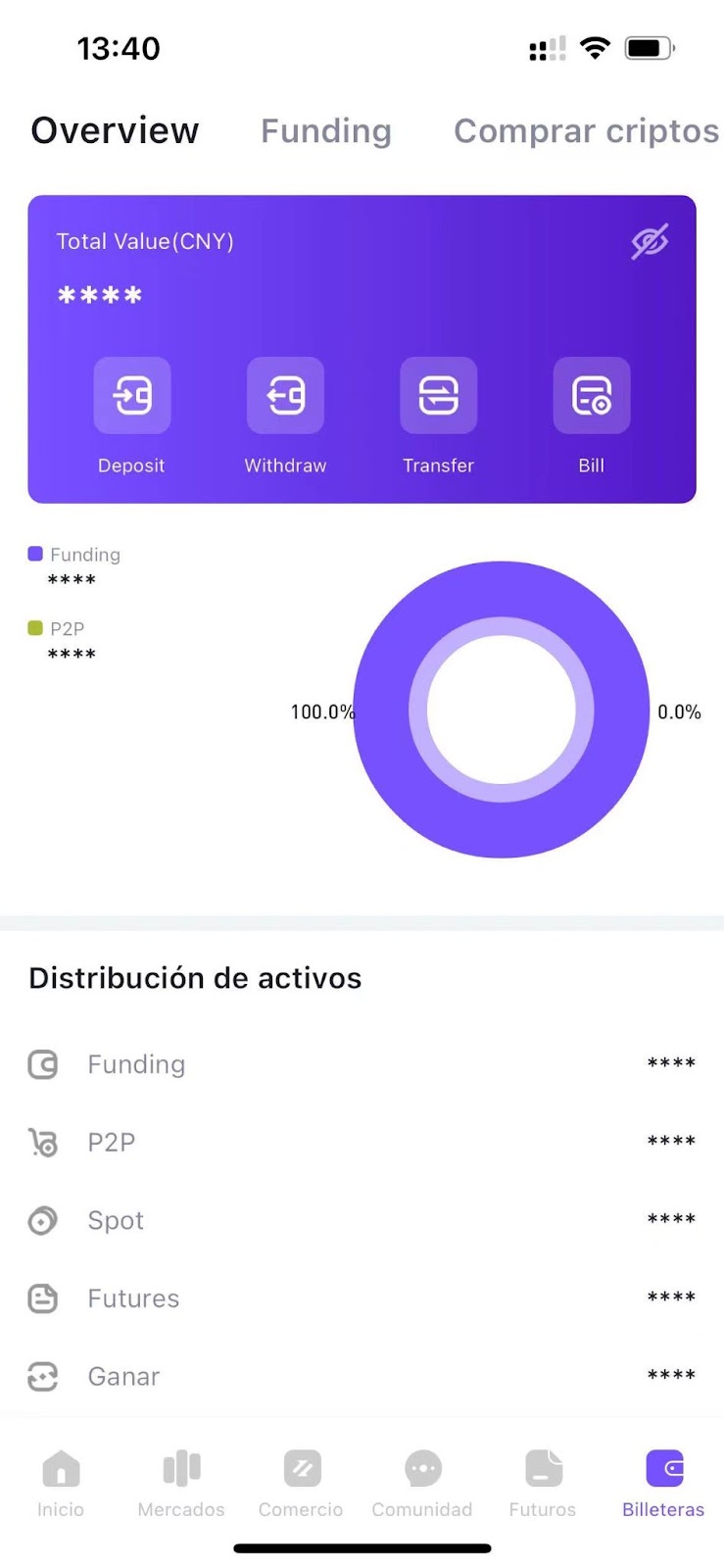This screenshot has width=724, height=1568.
Task: Switch to the Mercados tab
Action: (181, 1484)
